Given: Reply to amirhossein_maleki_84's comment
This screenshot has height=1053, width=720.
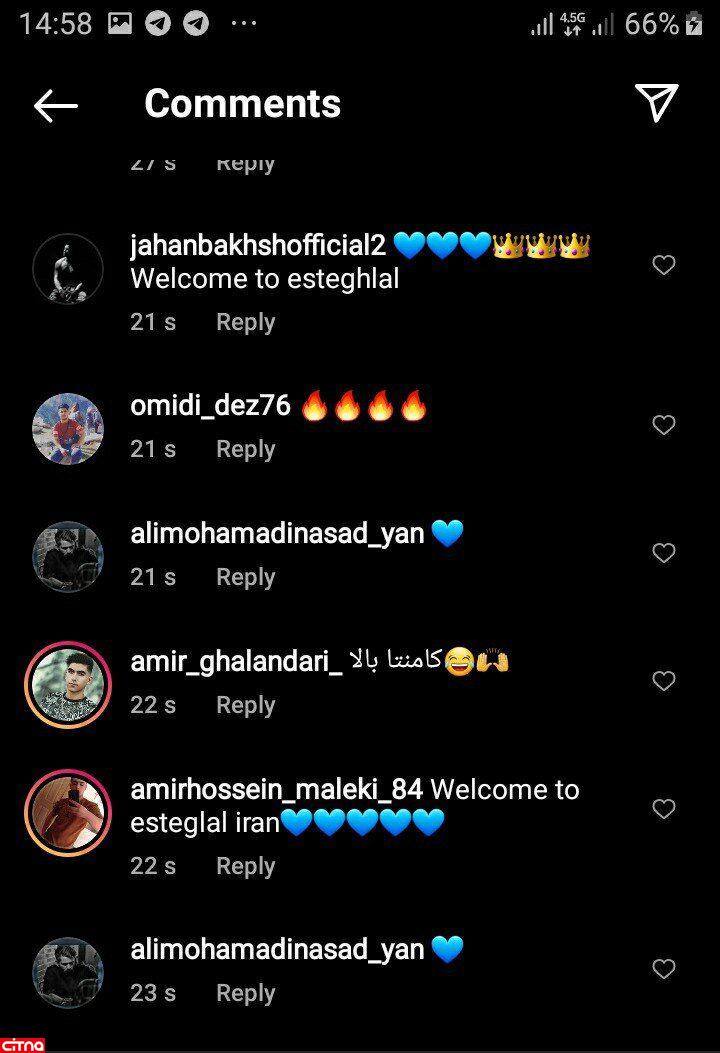Looking at the screenshot, I should tap(245, 866).
